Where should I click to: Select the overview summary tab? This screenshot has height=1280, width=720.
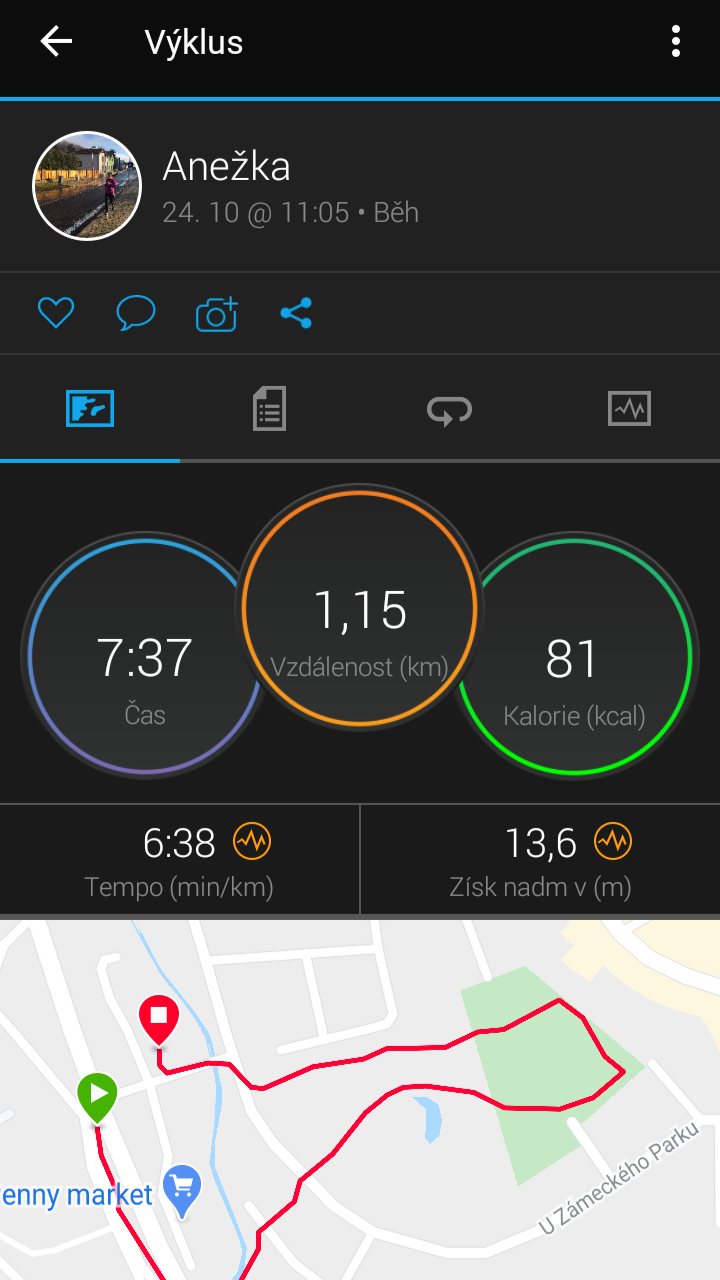click(x=90, y=409)
